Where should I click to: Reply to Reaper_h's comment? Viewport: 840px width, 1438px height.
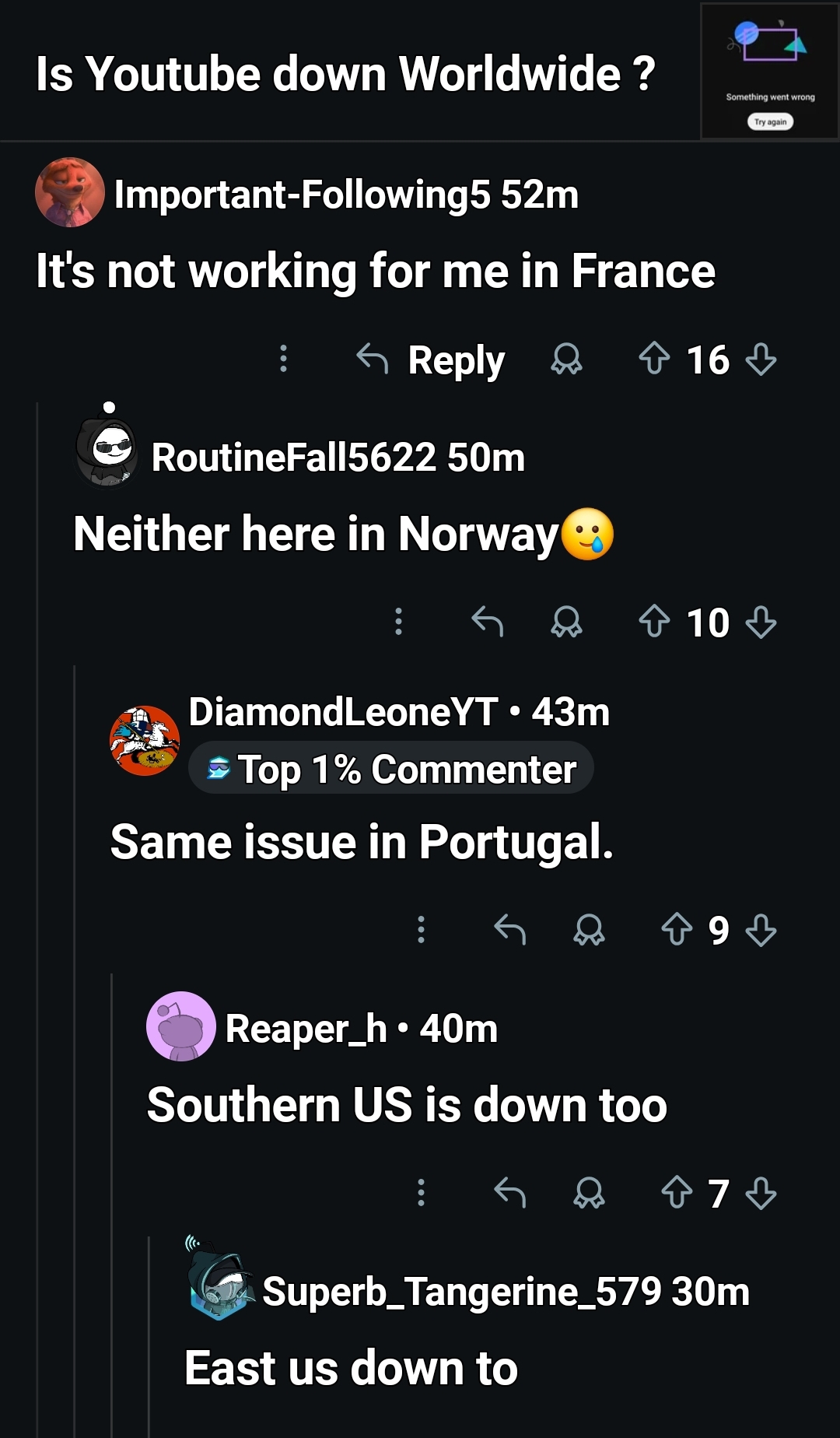click(510, 1192)
